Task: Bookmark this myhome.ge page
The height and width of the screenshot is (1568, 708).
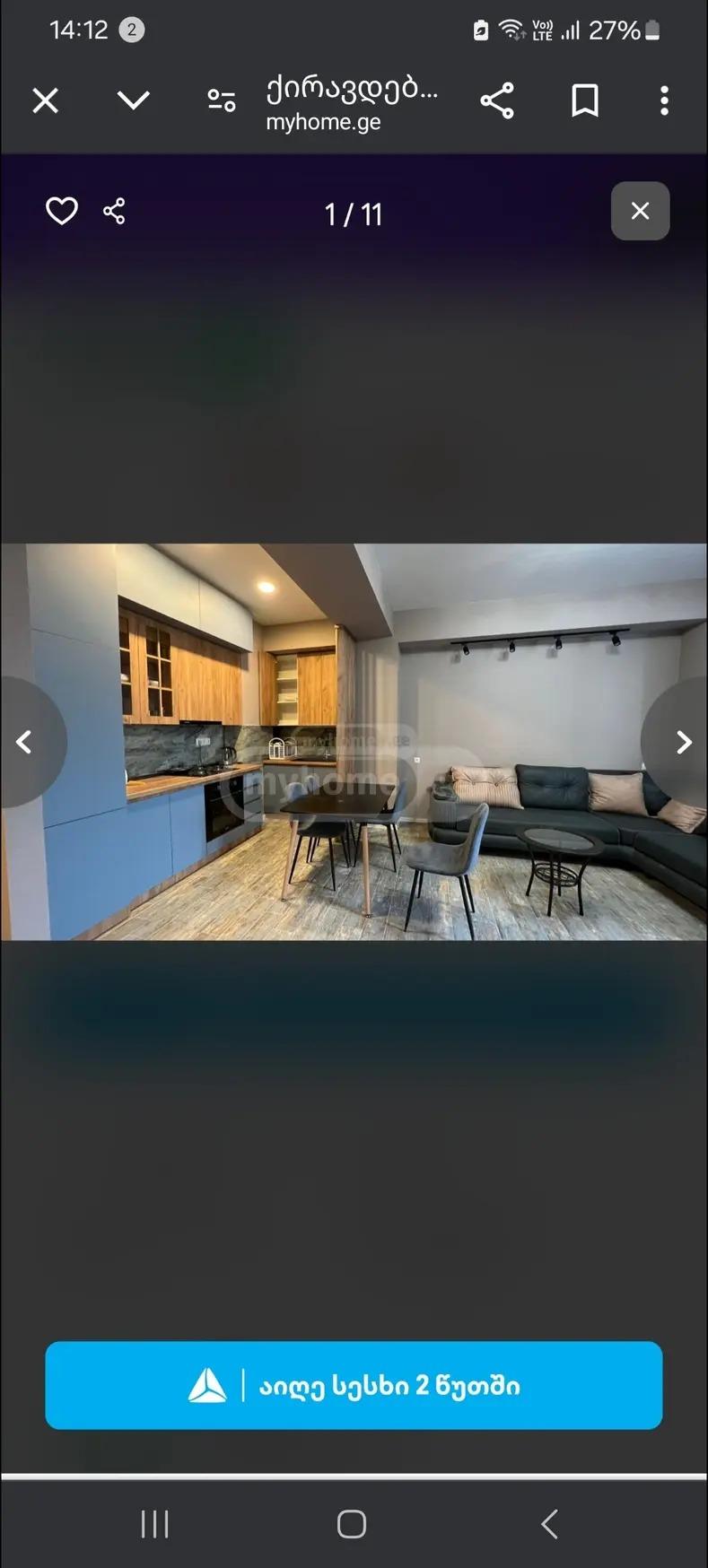Action: pyautogui.click(x=585, y=100)
